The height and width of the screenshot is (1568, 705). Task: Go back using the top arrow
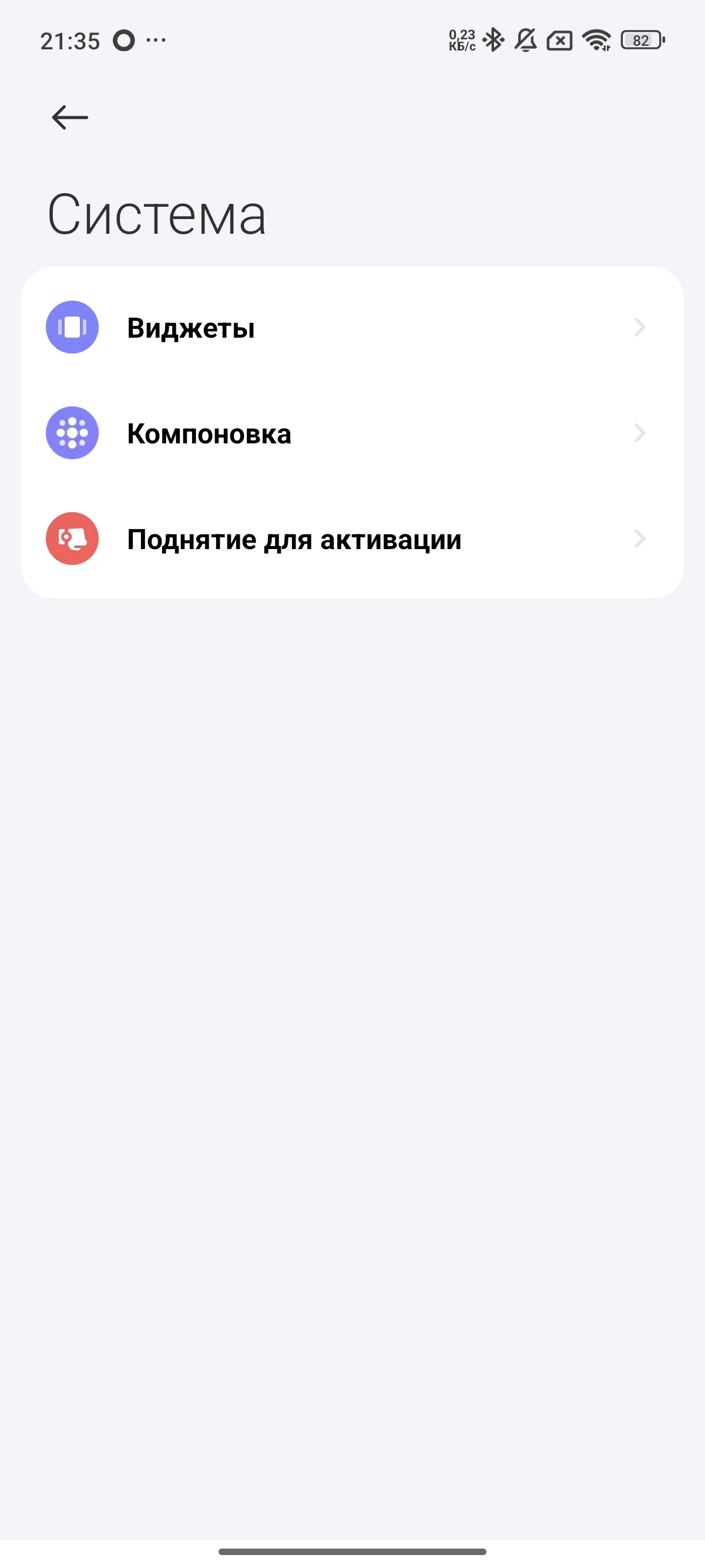tap(70, 117)
